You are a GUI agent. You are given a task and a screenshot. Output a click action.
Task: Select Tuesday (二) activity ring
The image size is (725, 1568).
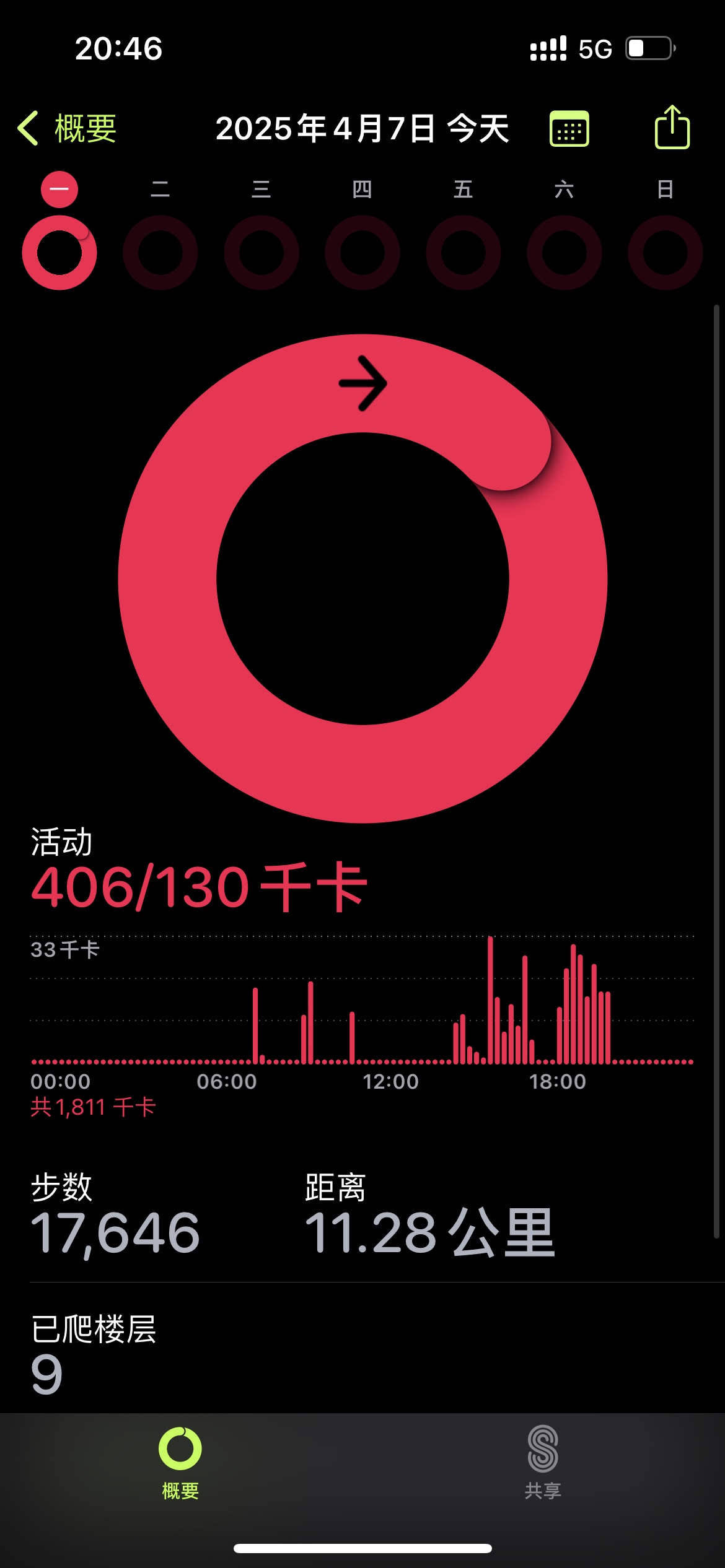click(160, 252)
